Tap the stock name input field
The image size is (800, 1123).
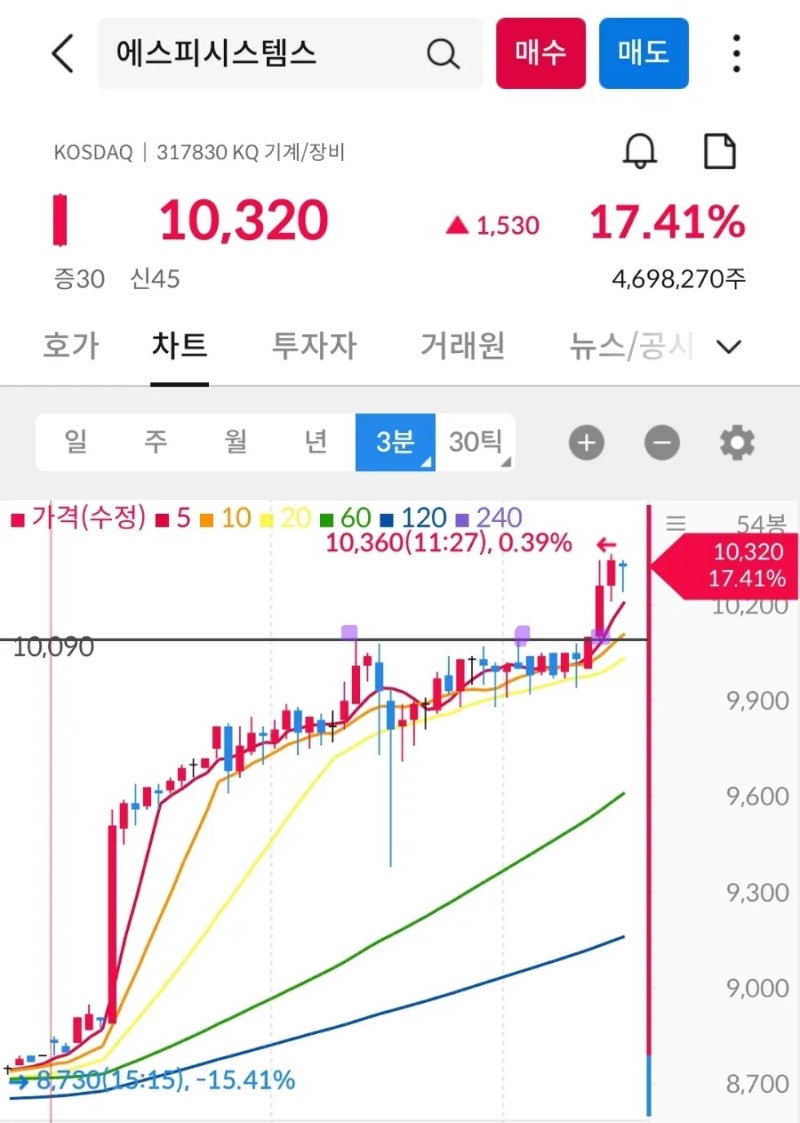(250, 53)
